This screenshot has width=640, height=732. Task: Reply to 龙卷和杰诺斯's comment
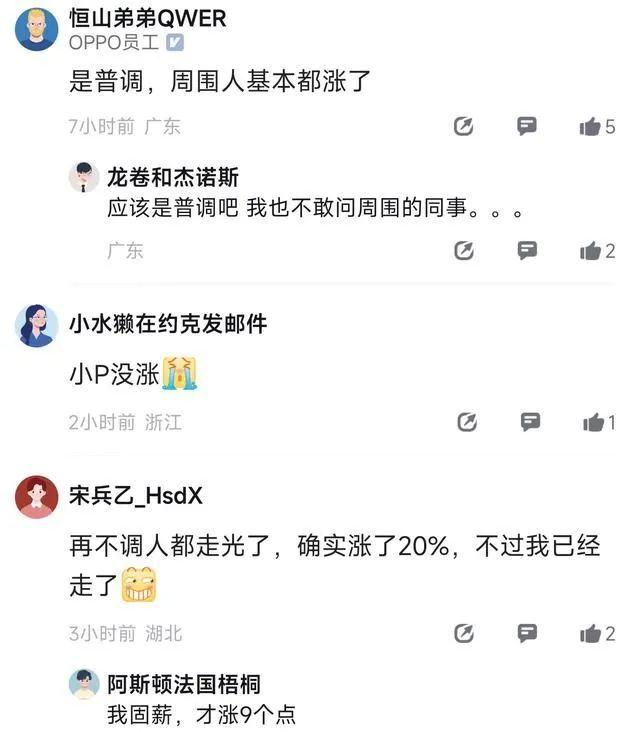point(527,250)
